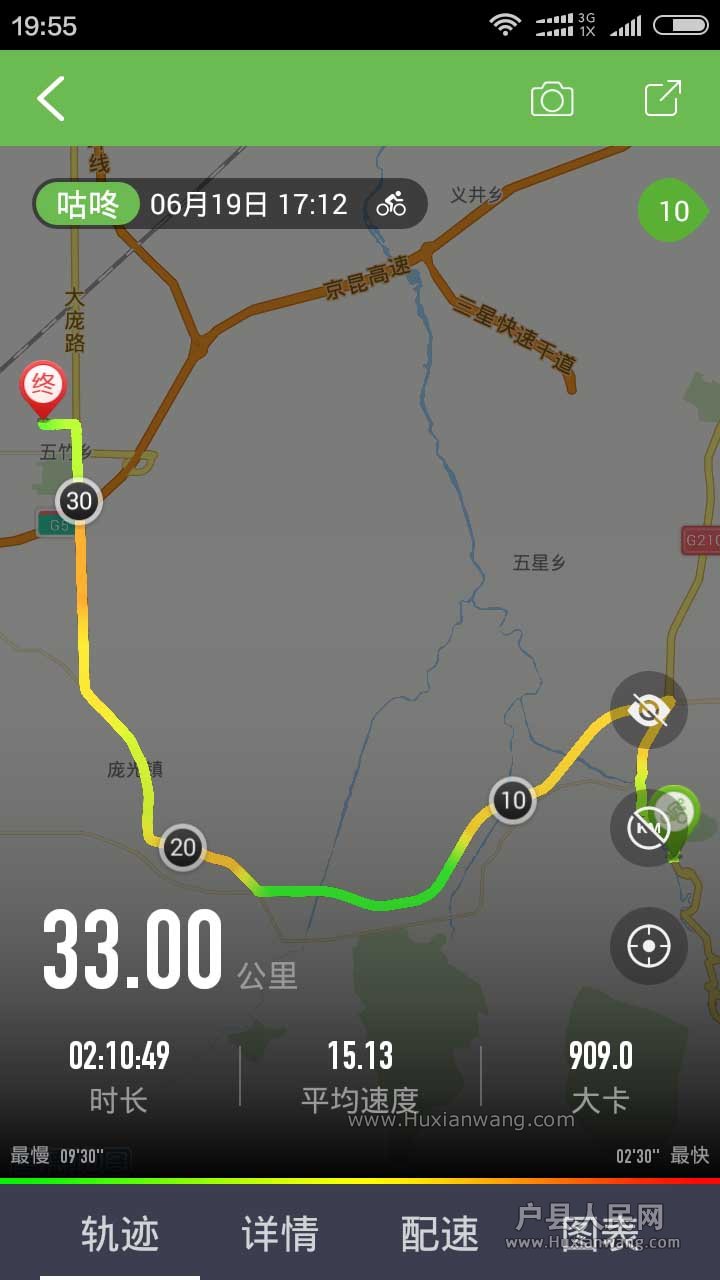The width and height of the screenshot is (720, 1280).
Task: Open the 配速 tab
Action: (440, 1234)
